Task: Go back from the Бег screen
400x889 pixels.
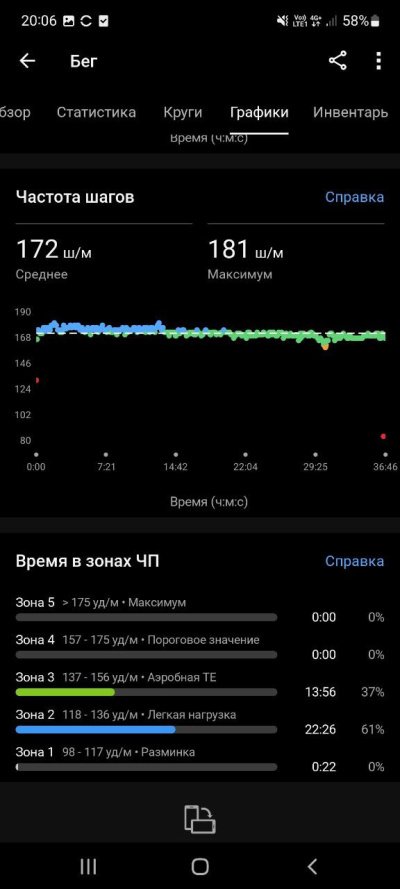Action: [27, 61]
